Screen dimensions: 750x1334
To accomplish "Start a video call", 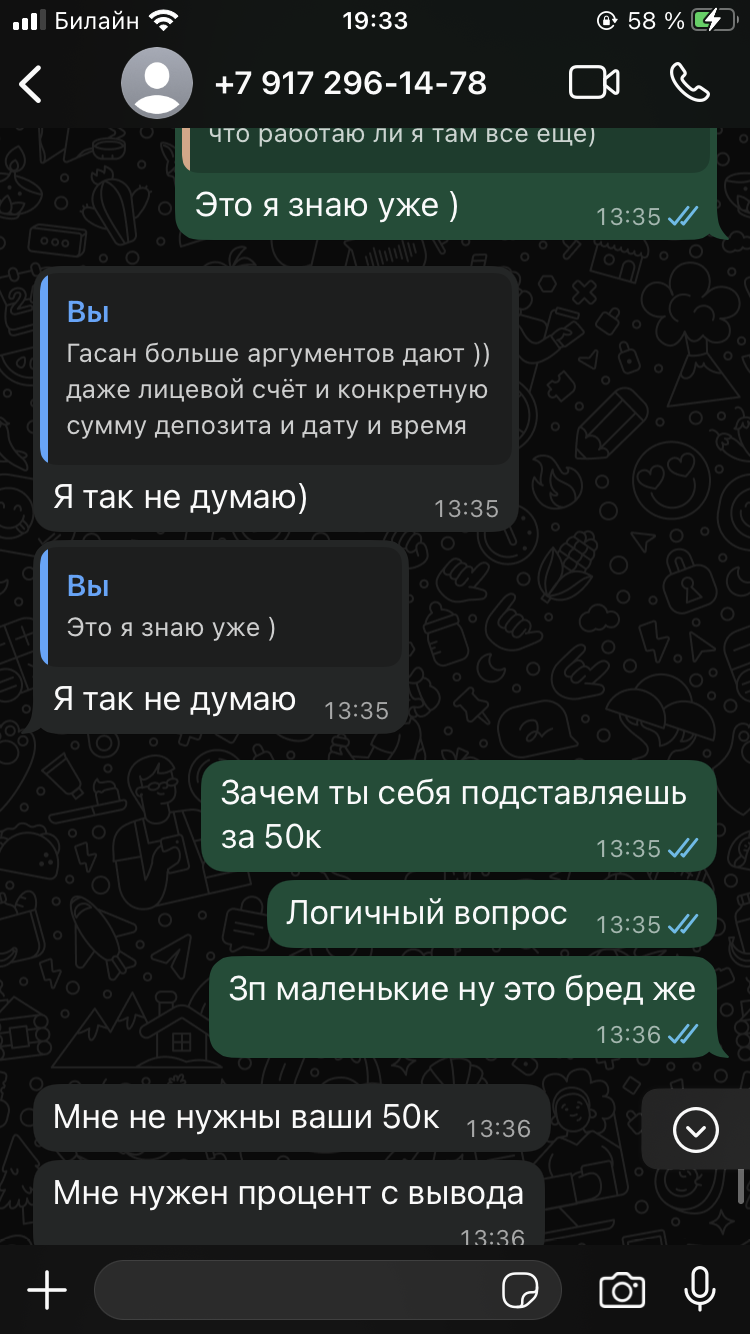I will coord(594,83).
